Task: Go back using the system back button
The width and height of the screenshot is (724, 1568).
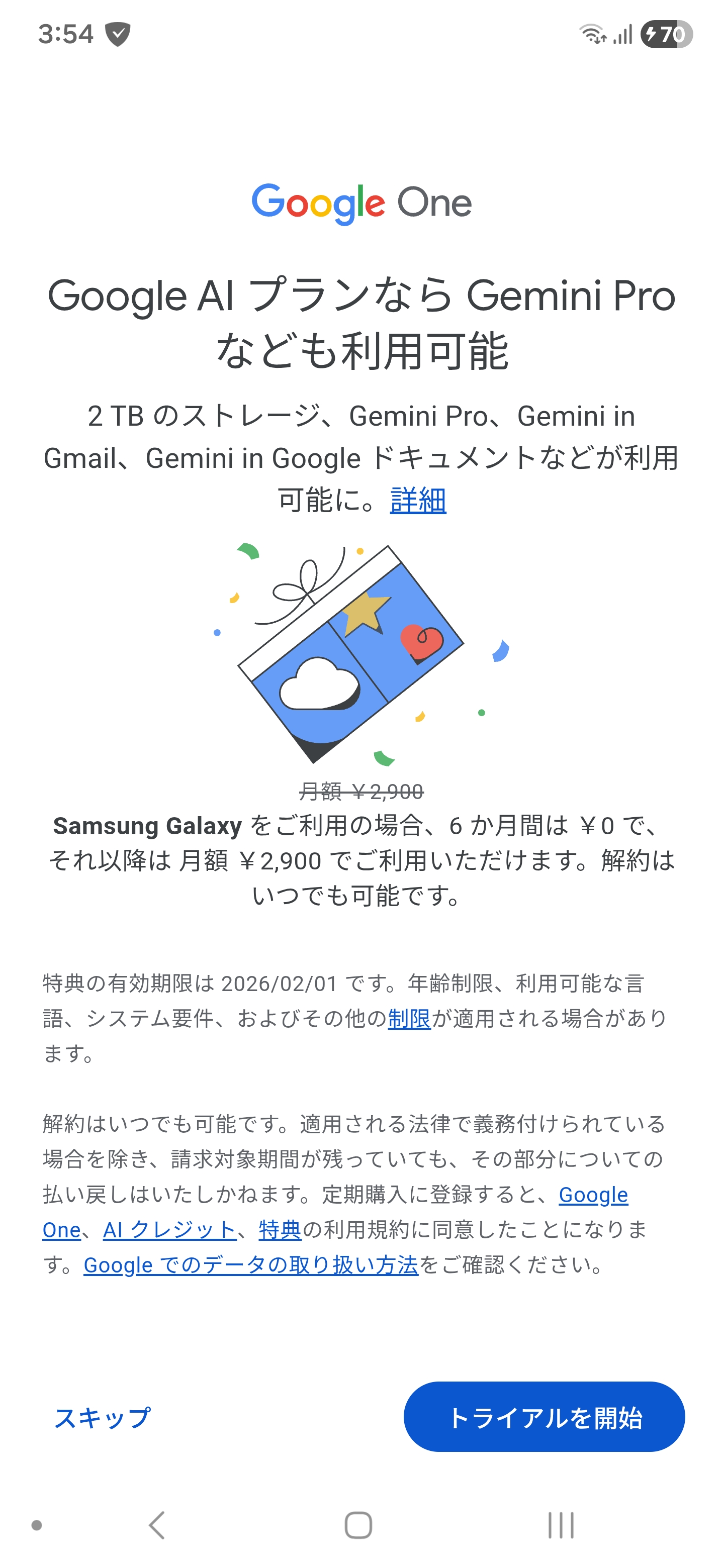Action: pyautogui.click(x=156, y=1525)
